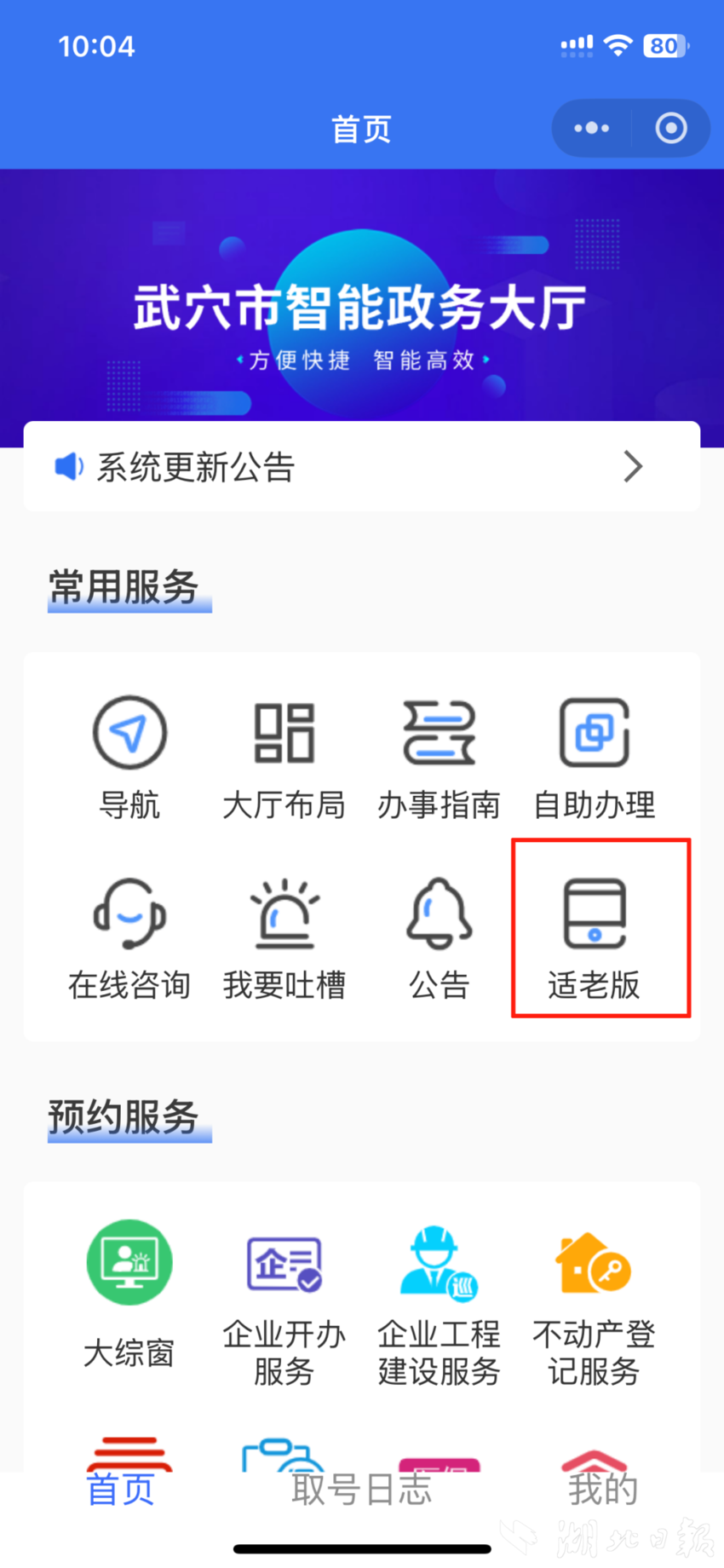The width and height of the screenshot is (724, 1568).
Task: Tap the circular capsule exit button
Action: click(671, 128)
